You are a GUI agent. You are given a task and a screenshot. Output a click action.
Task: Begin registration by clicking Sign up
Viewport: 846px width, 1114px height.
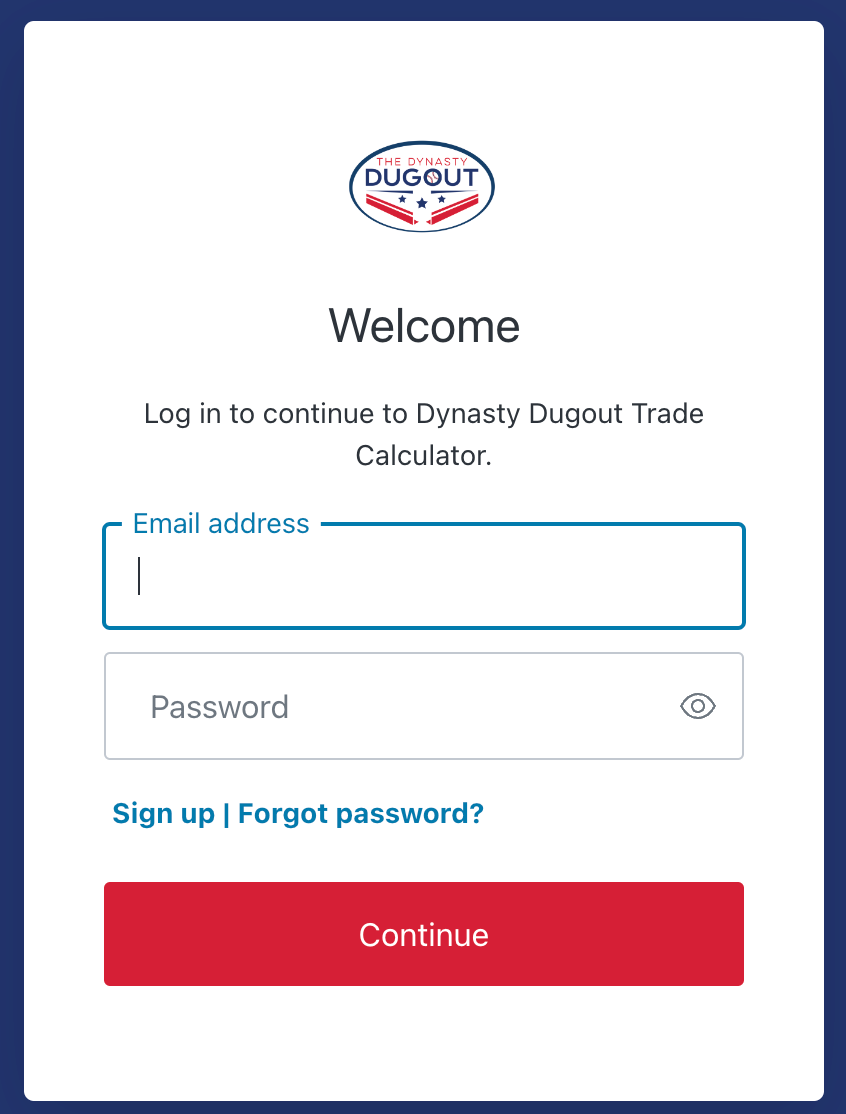click(x=163, y=813)
